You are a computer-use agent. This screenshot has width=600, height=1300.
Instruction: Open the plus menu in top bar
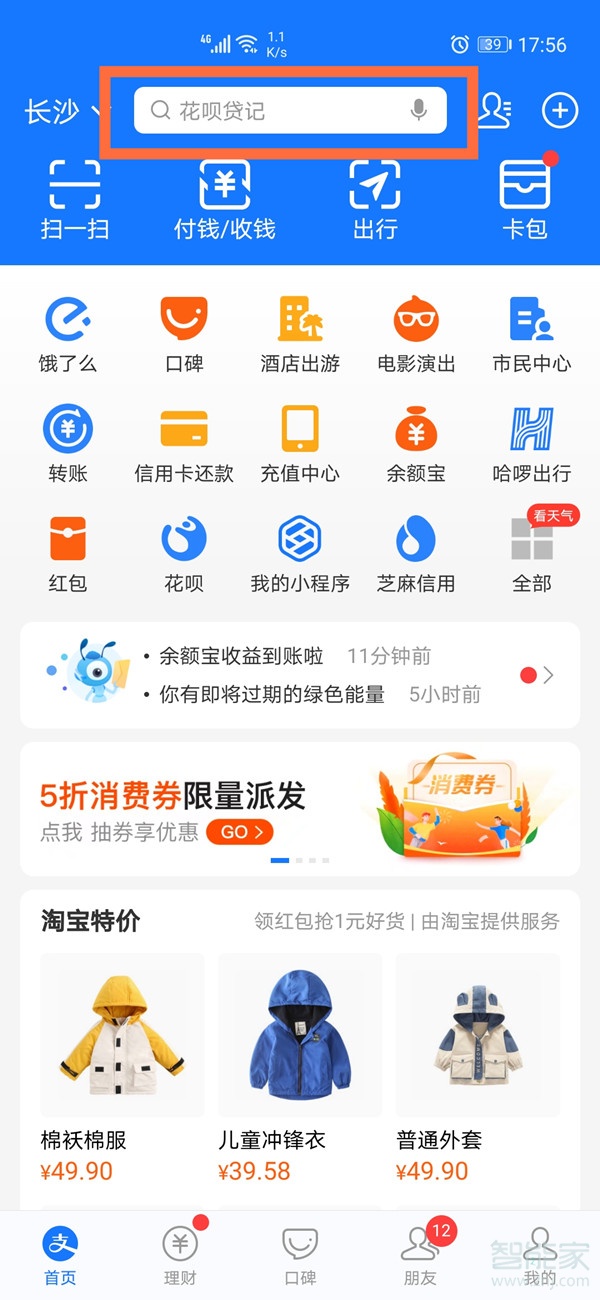[x=560, y=110]
